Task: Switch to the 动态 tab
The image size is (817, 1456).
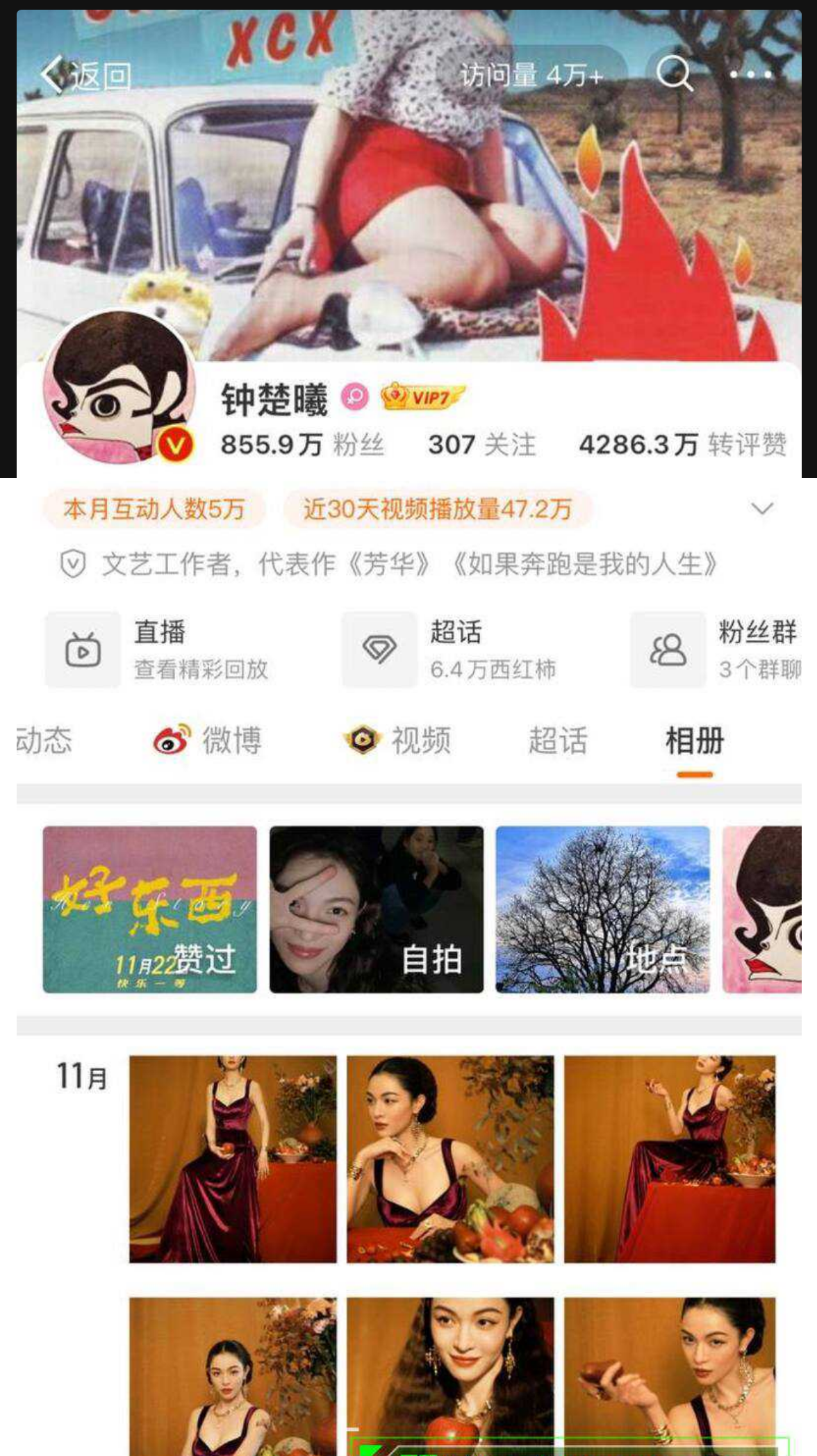Action: (x=45, y=741)
